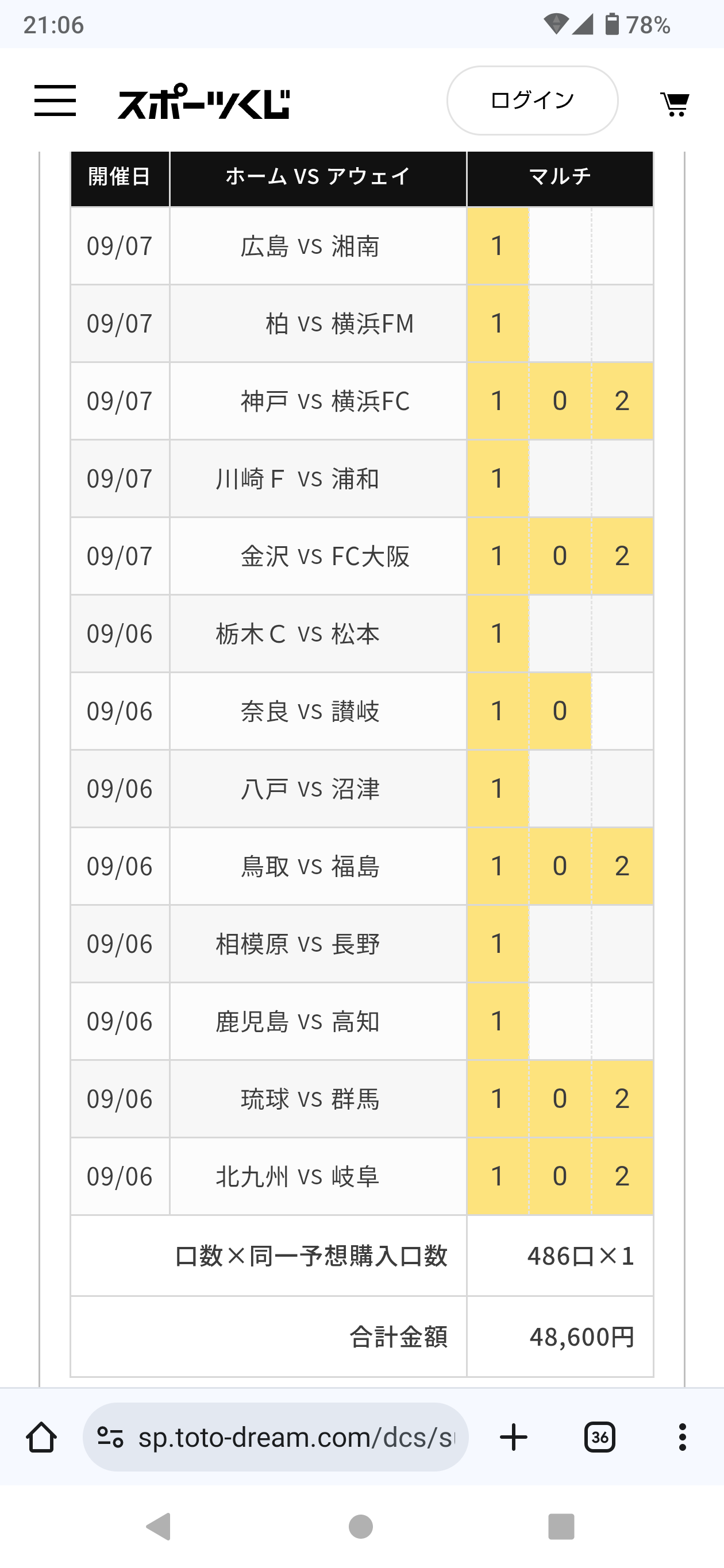Open the hamburger menu
The height and width of the screenshot is (1568, 724).
[55, 101]
